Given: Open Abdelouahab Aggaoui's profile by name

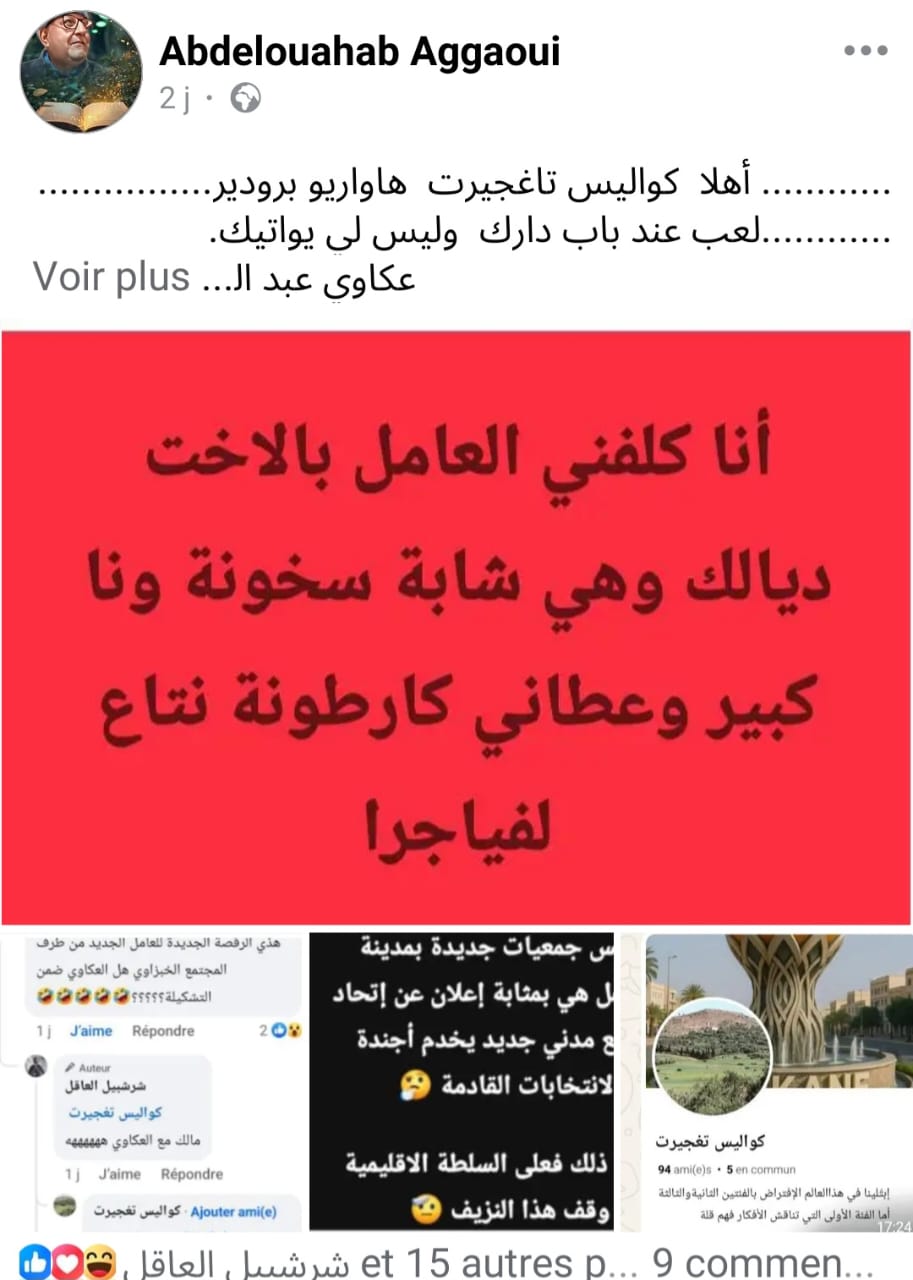Looking at the screenshot, I should (359, 52).
